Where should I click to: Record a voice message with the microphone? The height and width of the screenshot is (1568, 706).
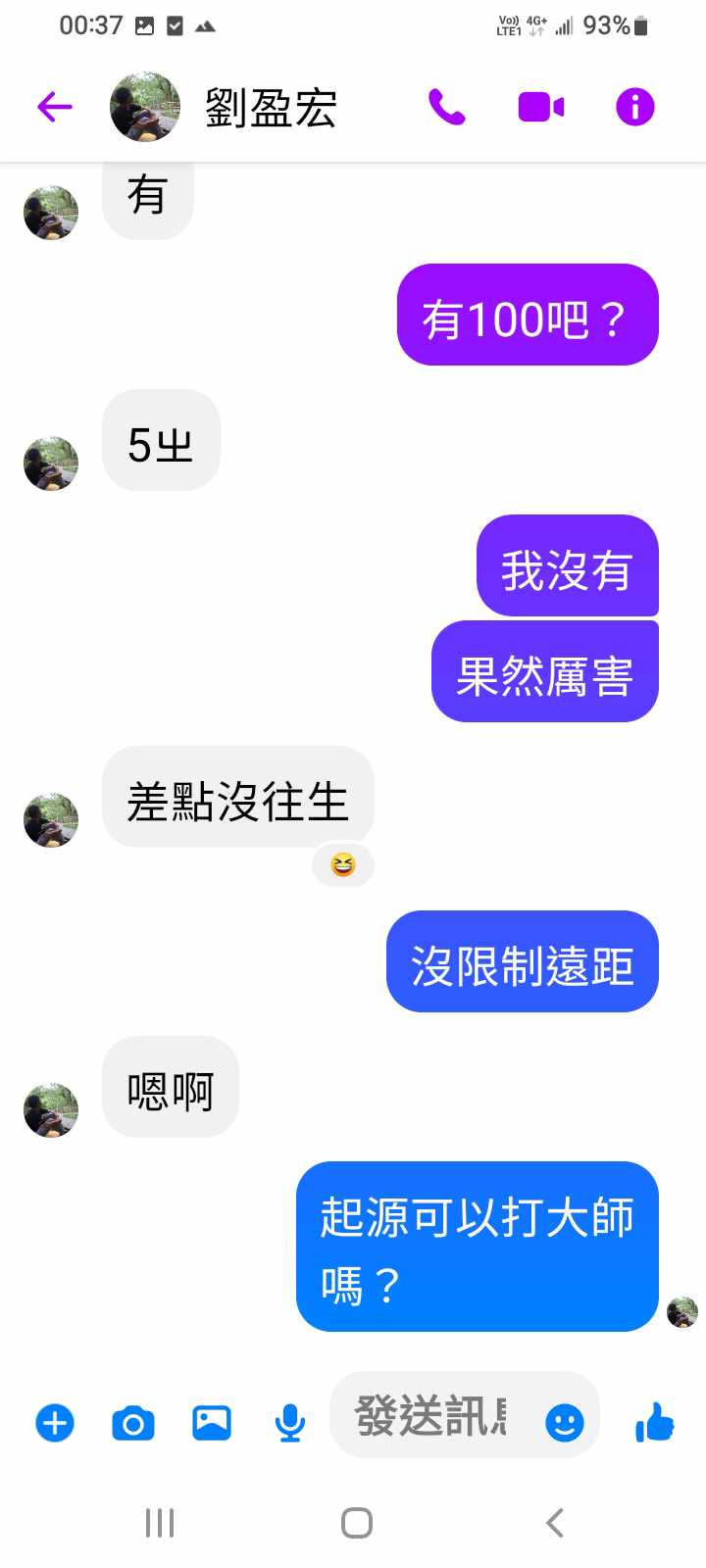click(290, 1422)
